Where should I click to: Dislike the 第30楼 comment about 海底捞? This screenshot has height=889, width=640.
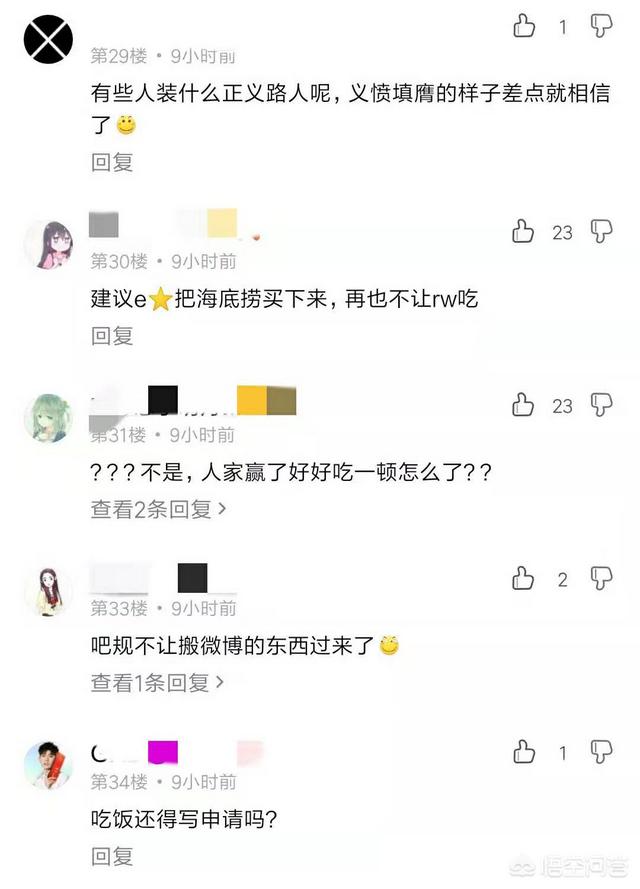601,232
